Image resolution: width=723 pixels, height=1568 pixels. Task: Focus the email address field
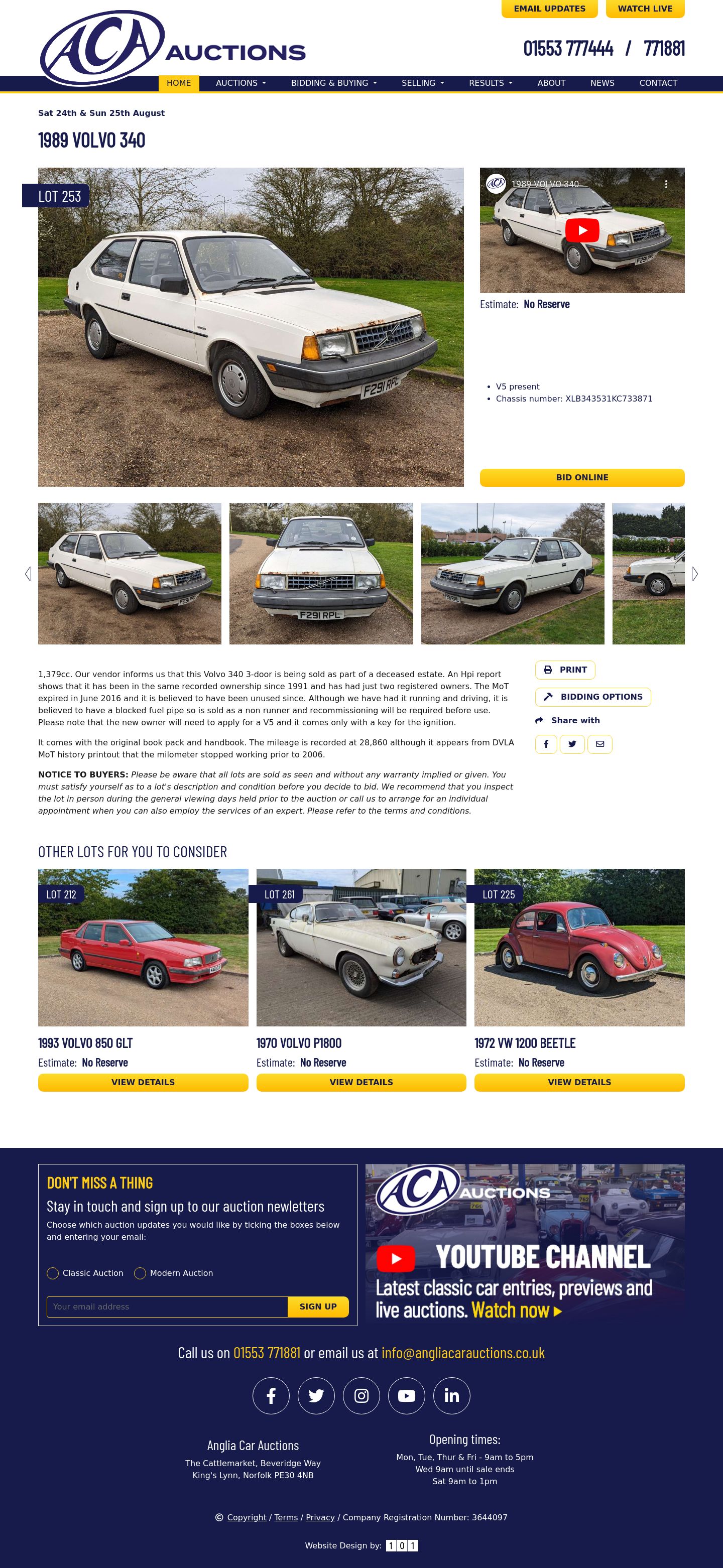click(167, 1306)
